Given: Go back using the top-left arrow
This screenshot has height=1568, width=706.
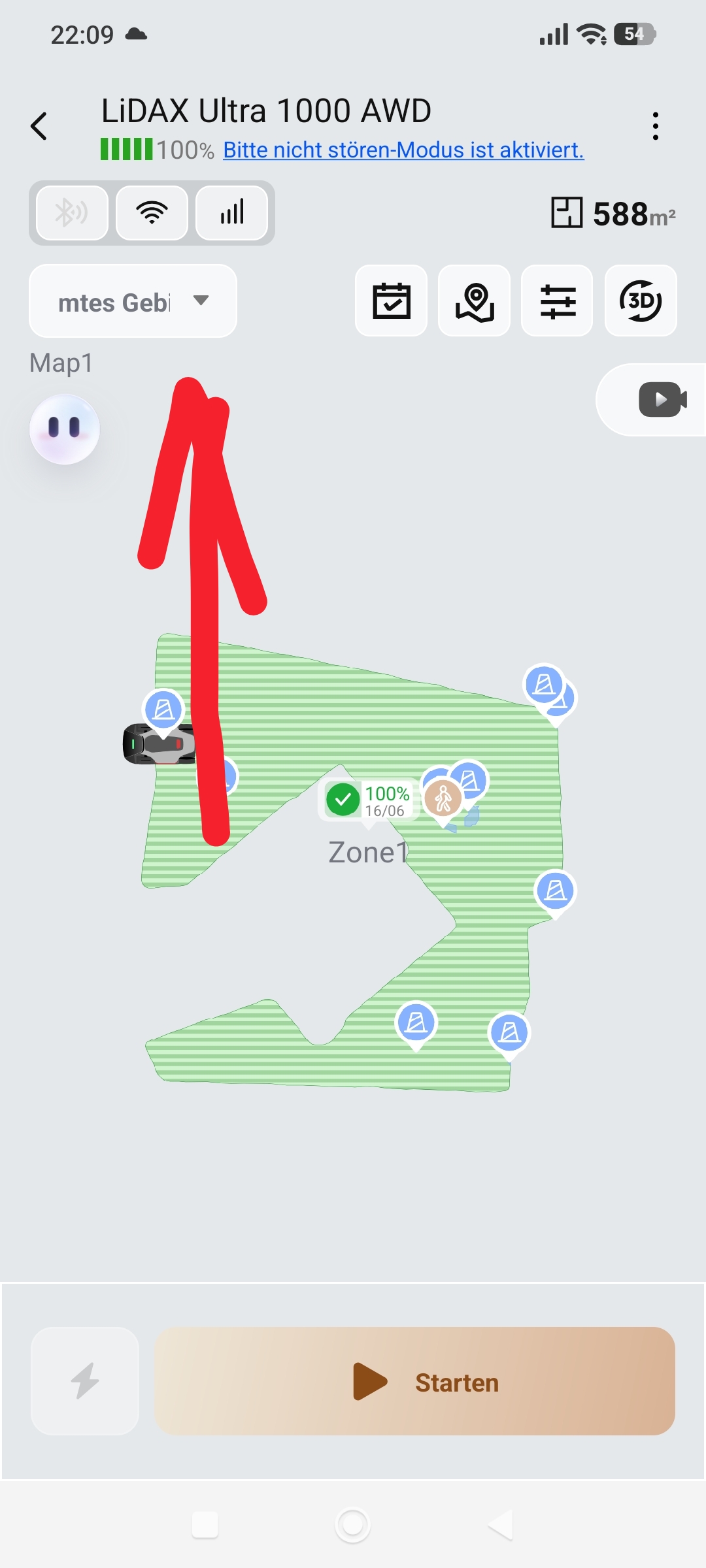Looking at the screenshot, I should point(39,126).
